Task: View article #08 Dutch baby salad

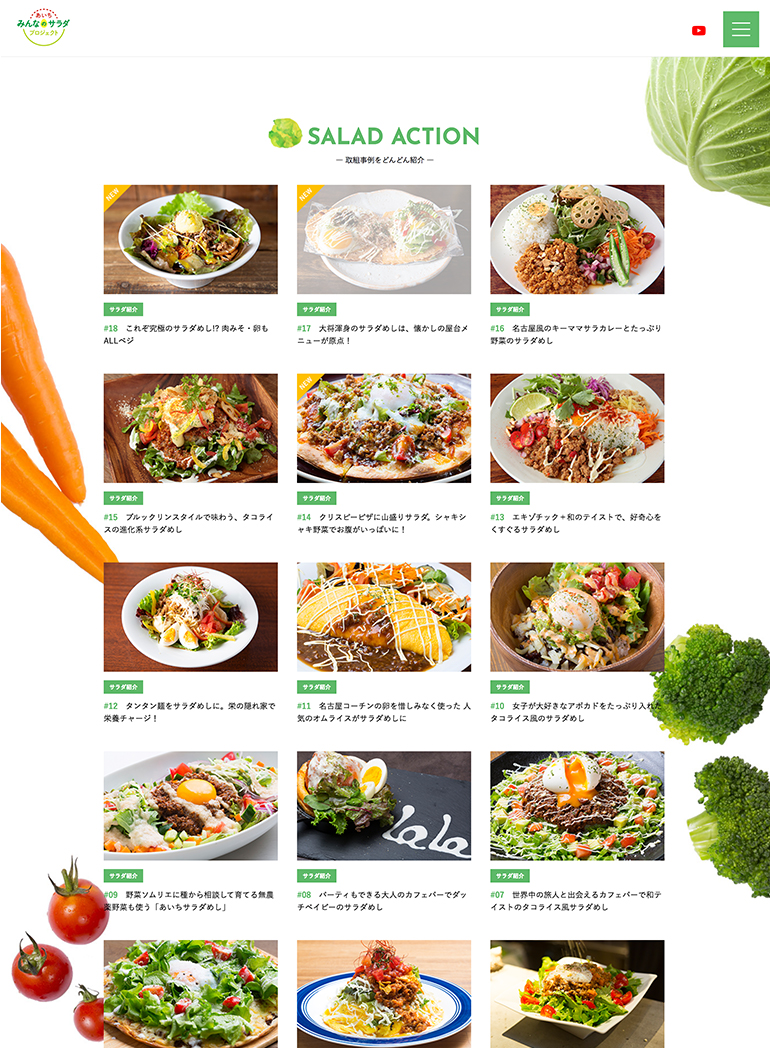Action: click(x=383, y=806)
